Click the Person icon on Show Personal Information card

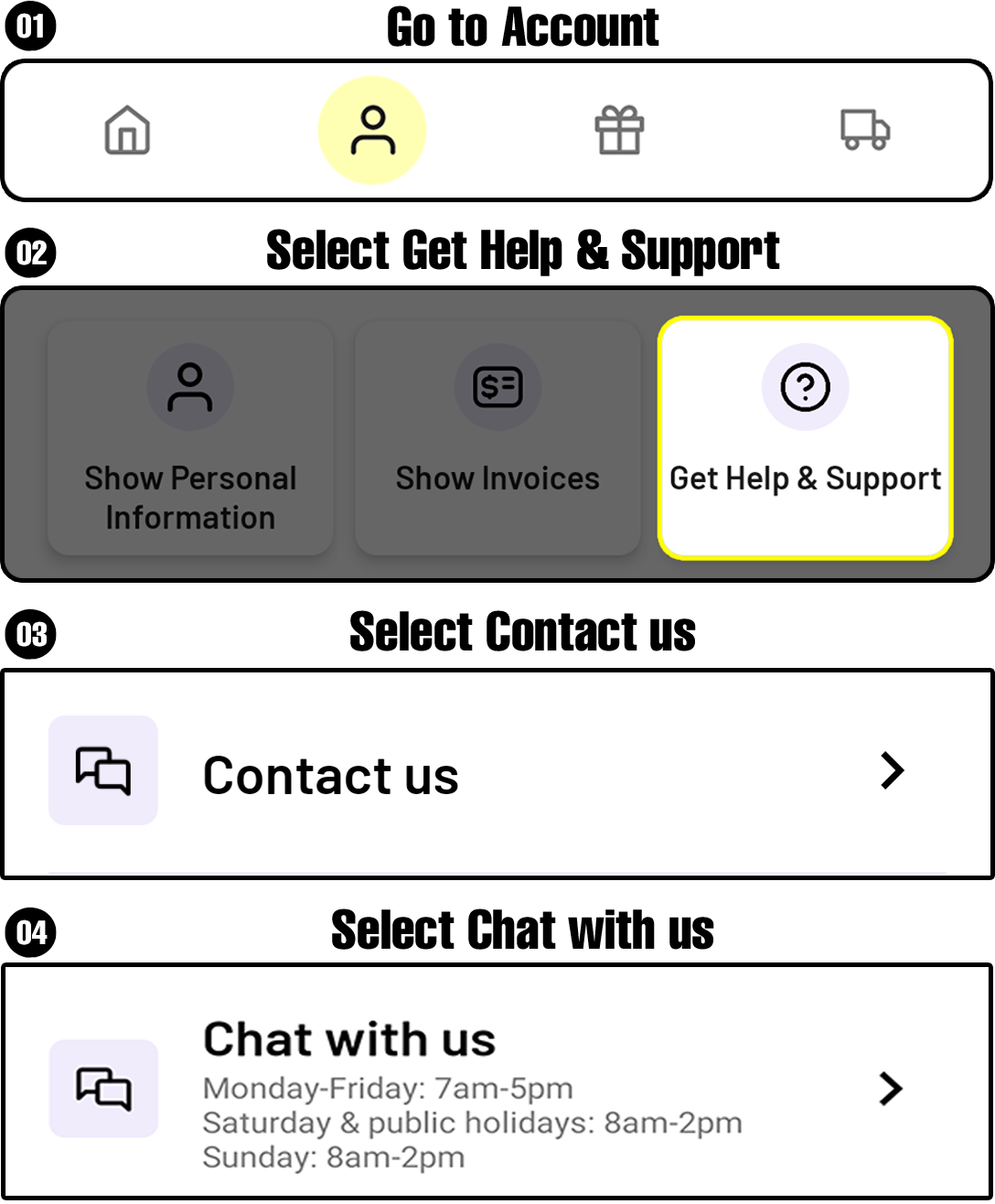click(x=189, y=386)
